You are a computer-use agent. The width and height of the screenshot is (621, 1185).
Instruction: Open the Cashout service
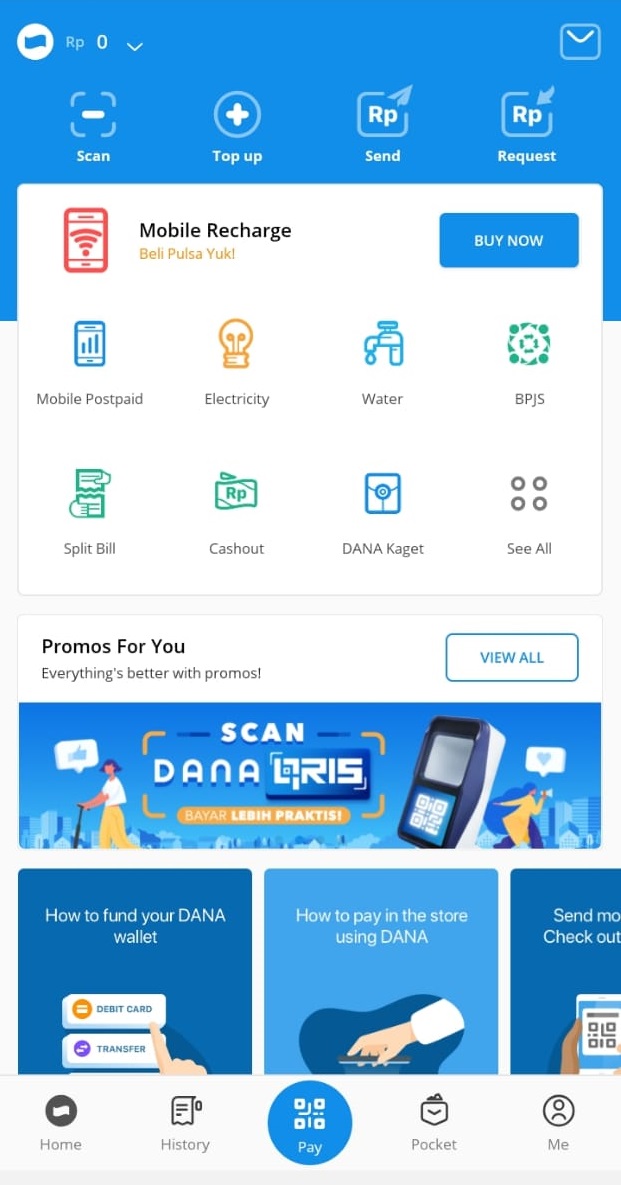[237, 511]
